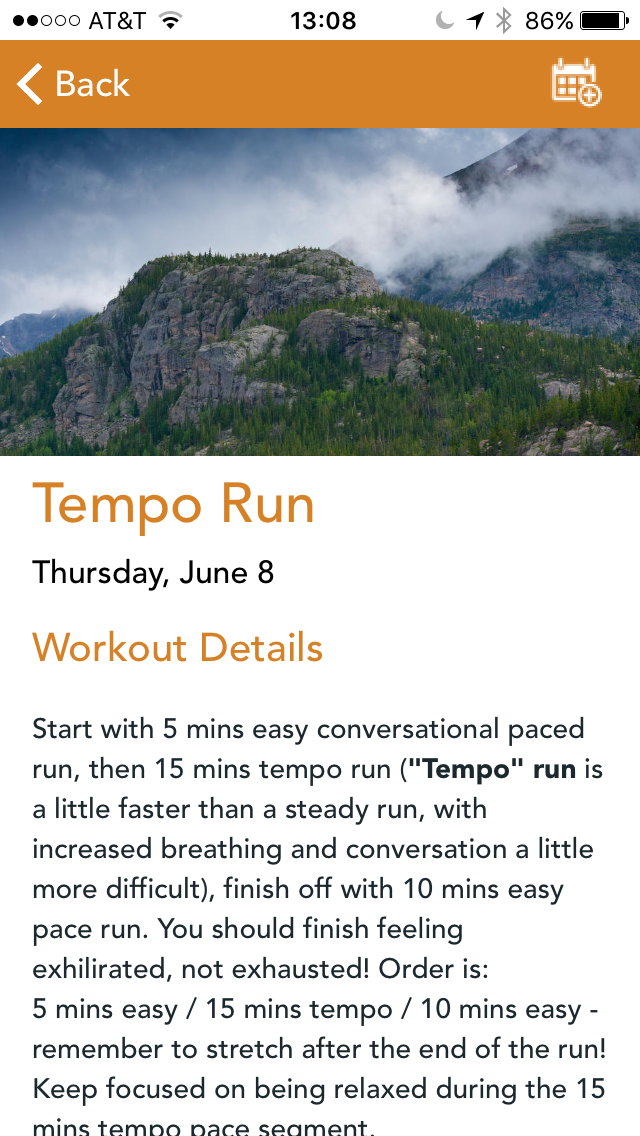Go back to the previous screen
The image size is (640, 1136).
[74, 84]
